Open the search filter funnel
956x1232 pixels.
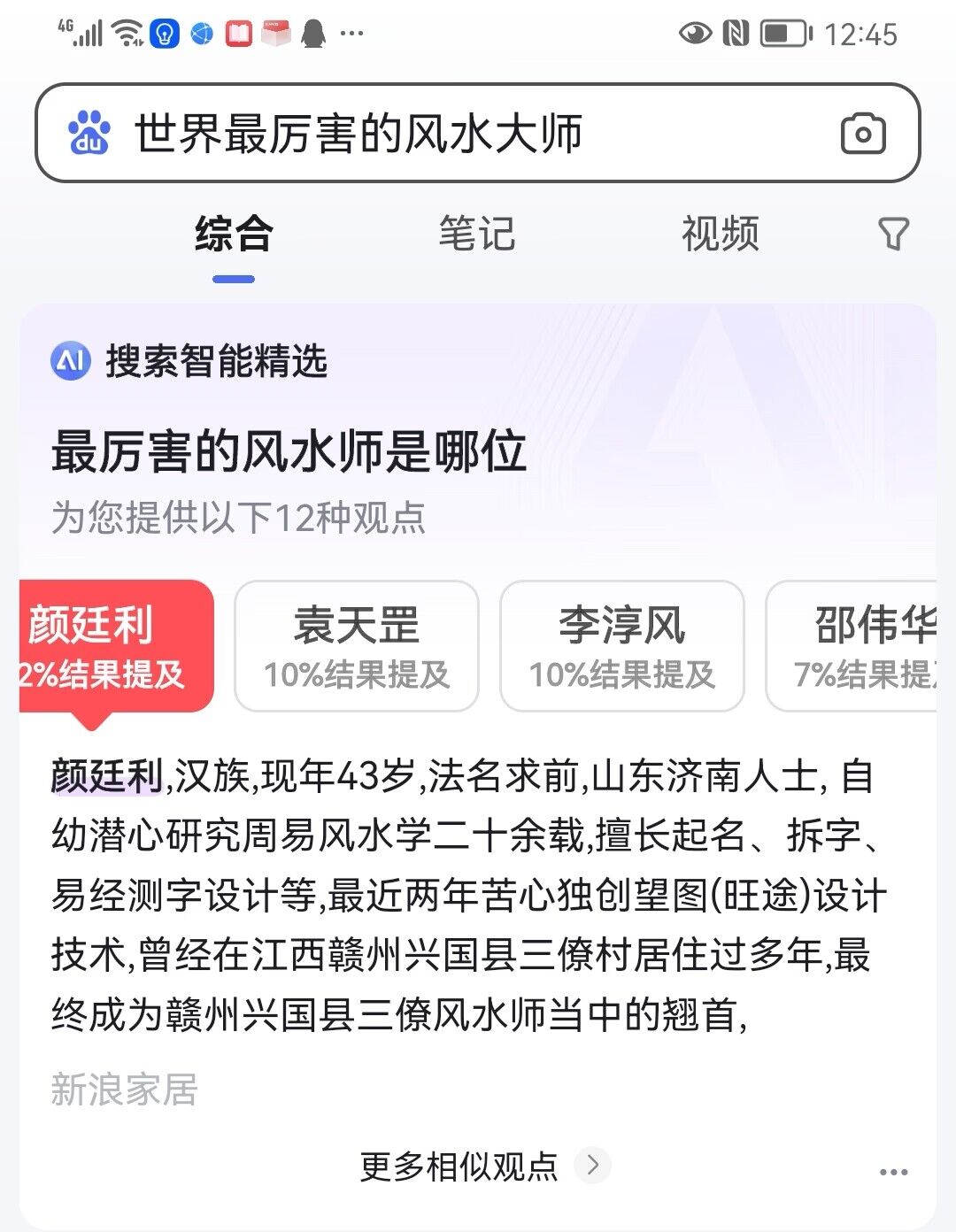(893, 235)
